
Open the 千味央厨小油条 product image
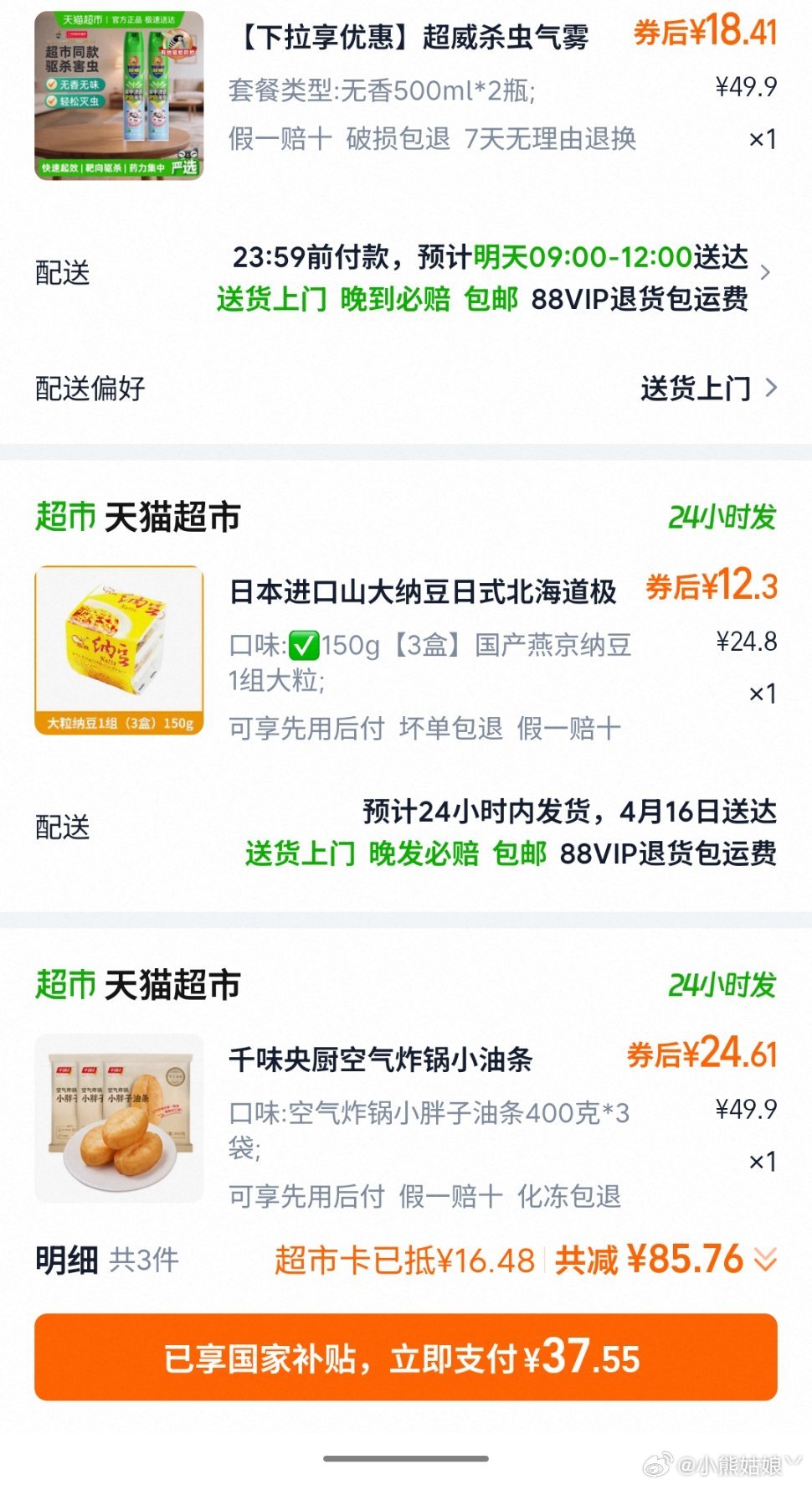click(x=119, y=1118)
